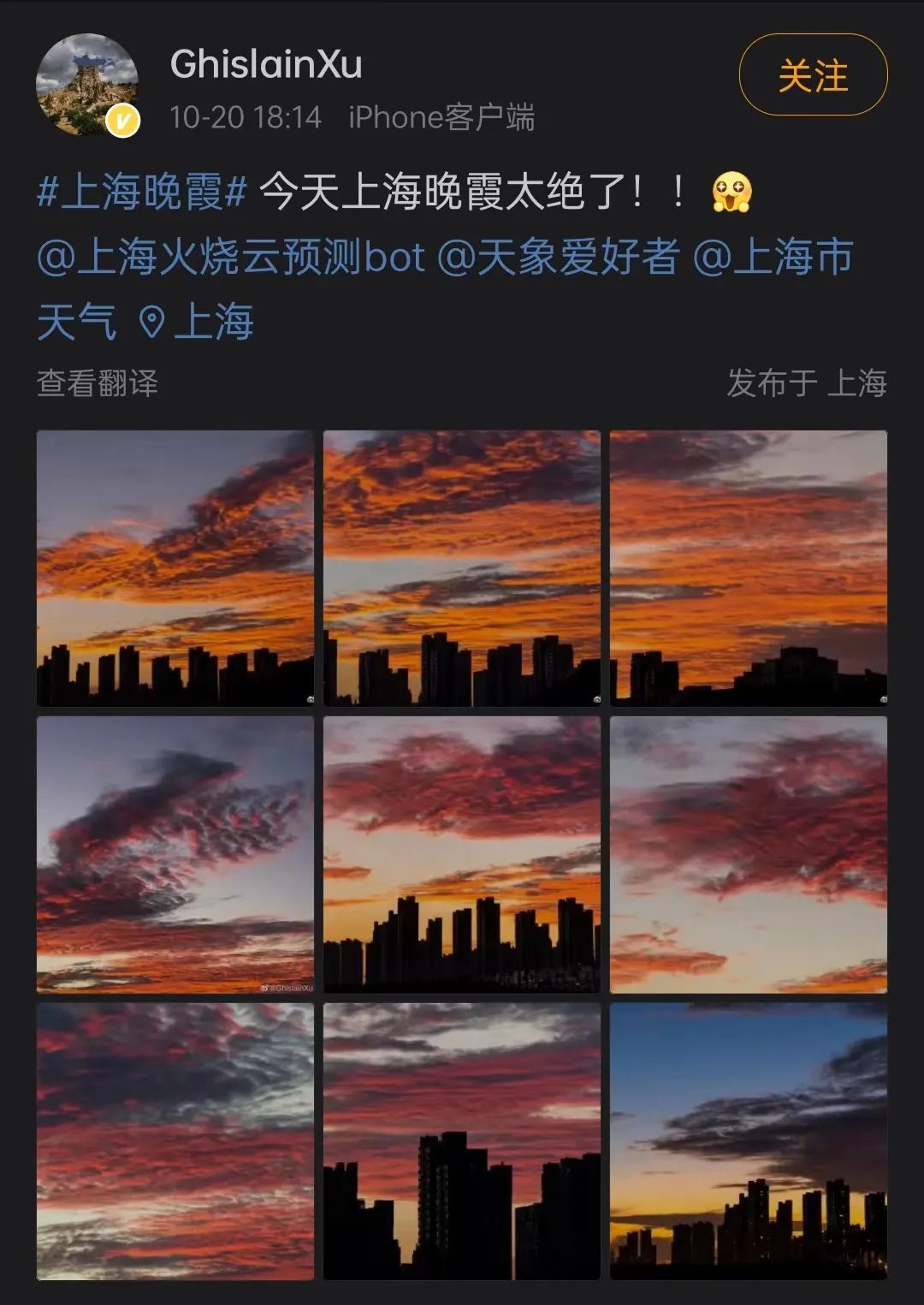View the center photo of the grid
924x1305 pixels.
pyautogui.click(x=461, y=854)
